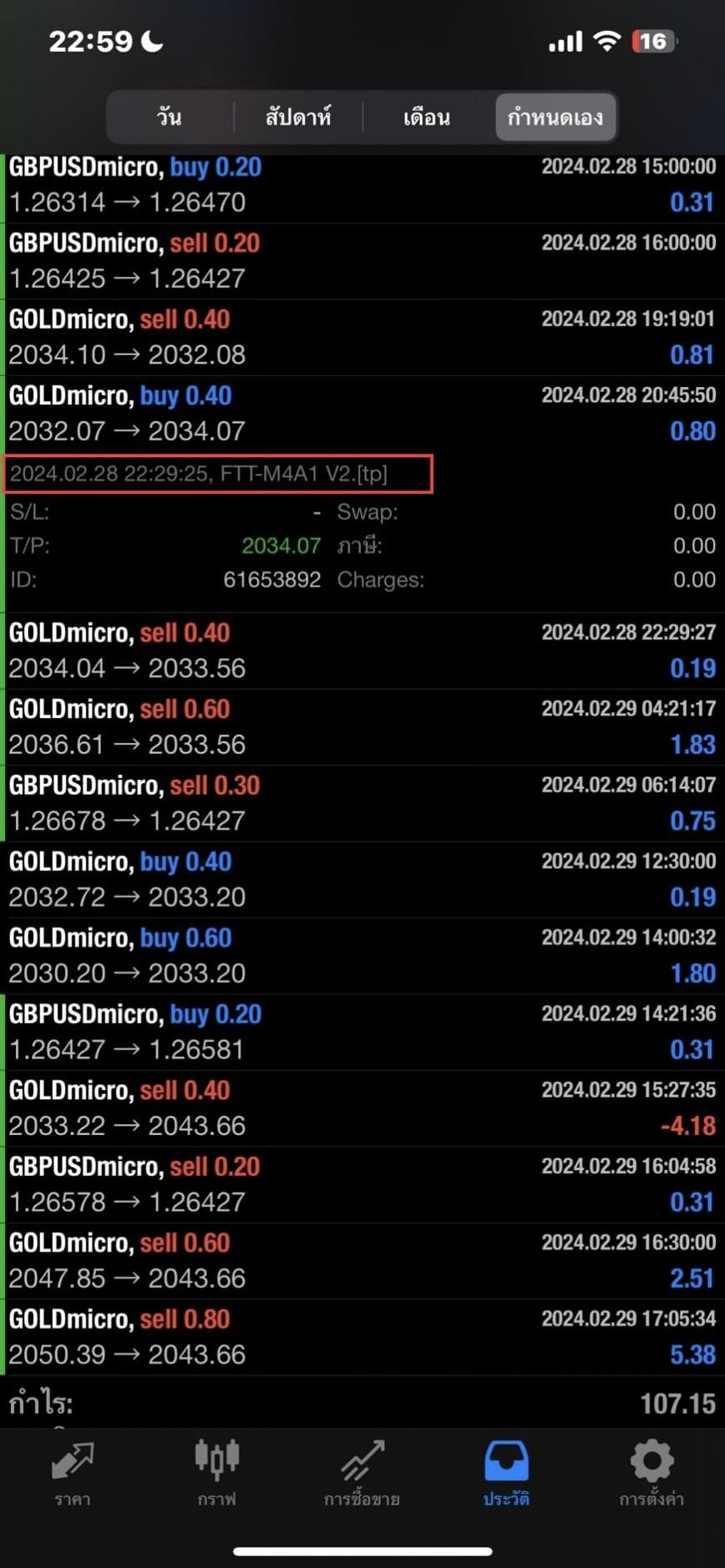
Task: Open the การซื้อขาย trade tab
Action: coord(362,1474)
